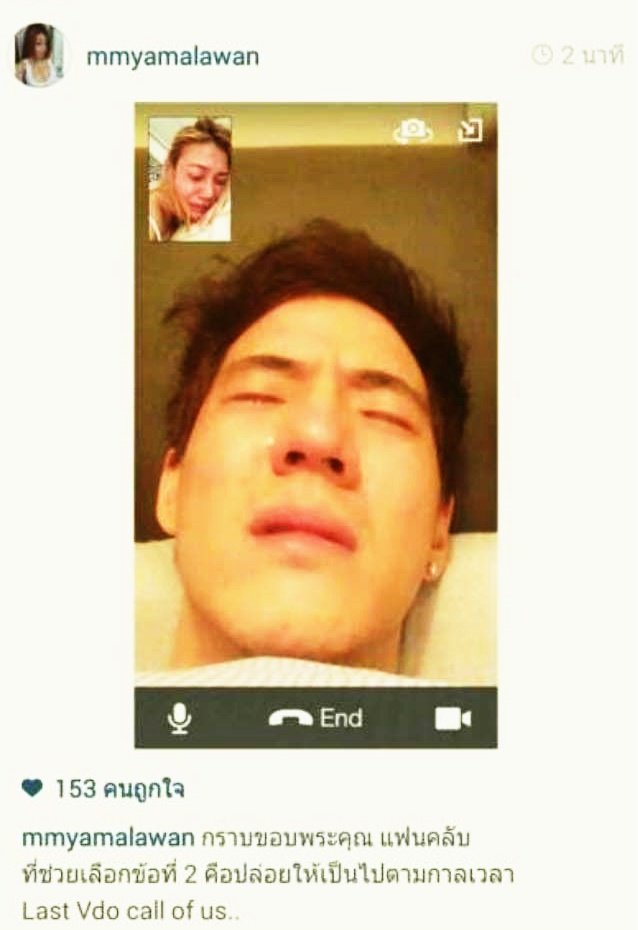
Task: View the 153 people who liked this
Action: tap(119, 789)
